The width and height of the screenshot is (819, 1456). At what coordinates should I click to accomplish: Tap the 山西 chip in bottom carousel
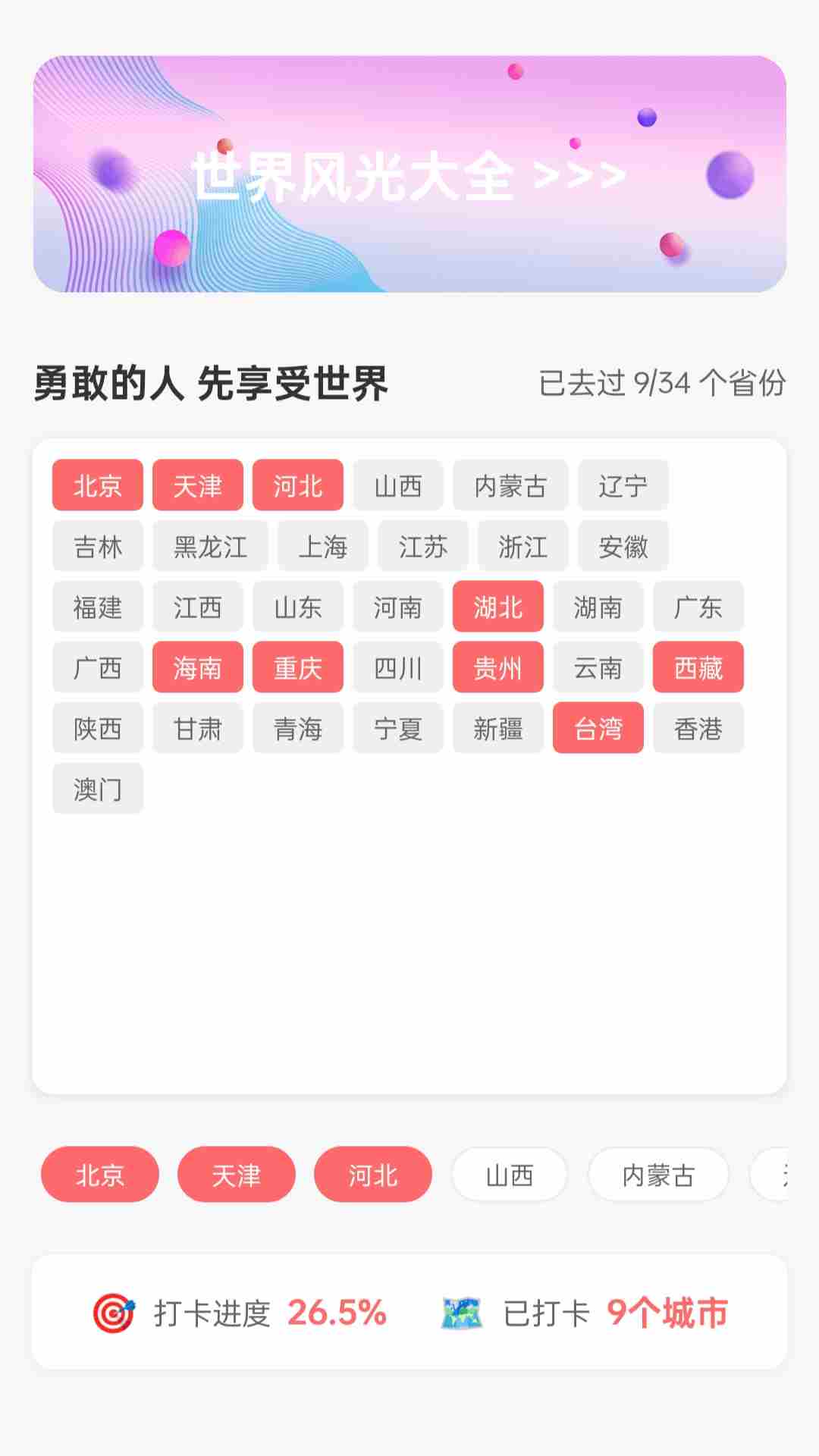[x=509, y=1175]
